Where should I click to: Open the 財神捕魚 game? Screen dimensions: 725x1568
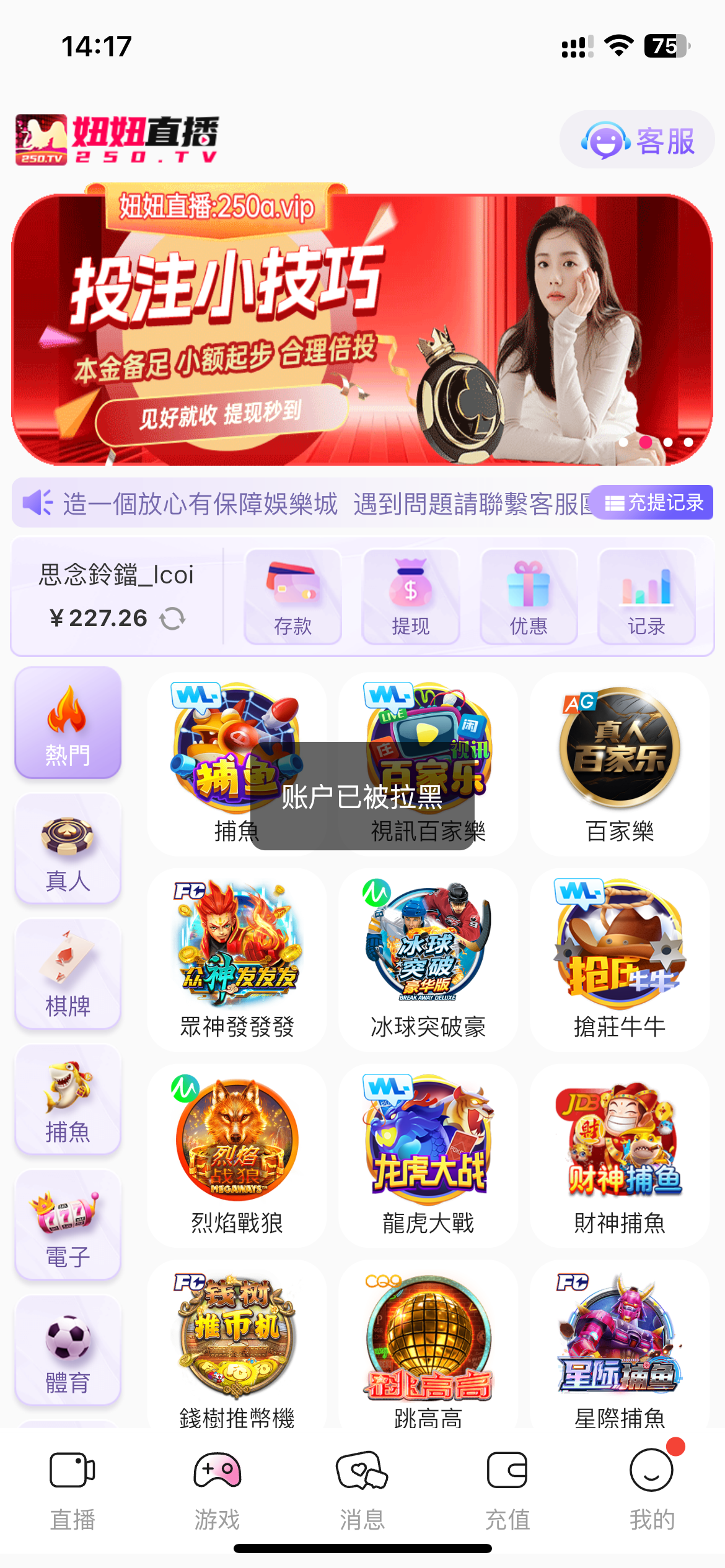[x=619, y=1156]
